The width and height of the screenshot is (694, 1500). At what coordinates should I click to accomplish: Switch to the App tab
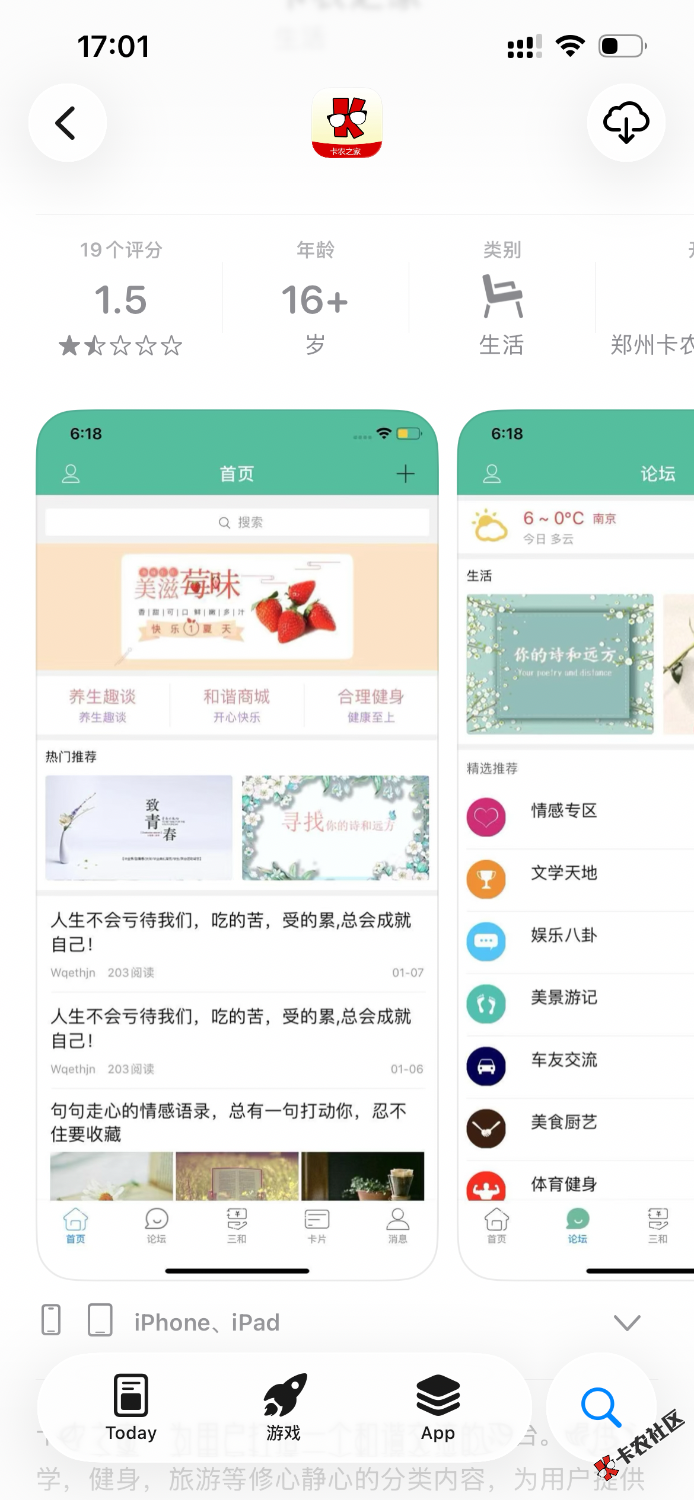[x=438, y=1408]
